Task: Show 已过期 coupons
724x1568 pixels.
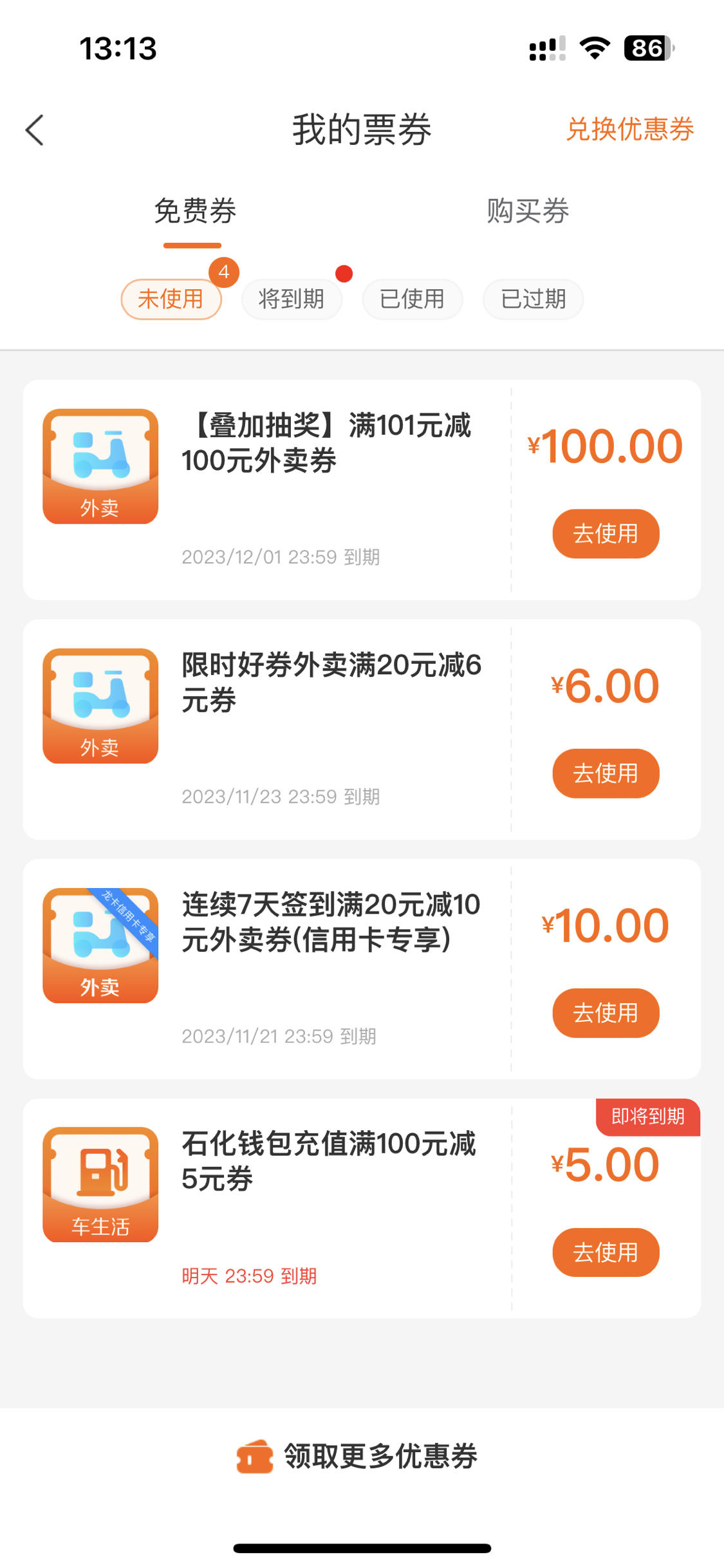Action: coord(534,299)
